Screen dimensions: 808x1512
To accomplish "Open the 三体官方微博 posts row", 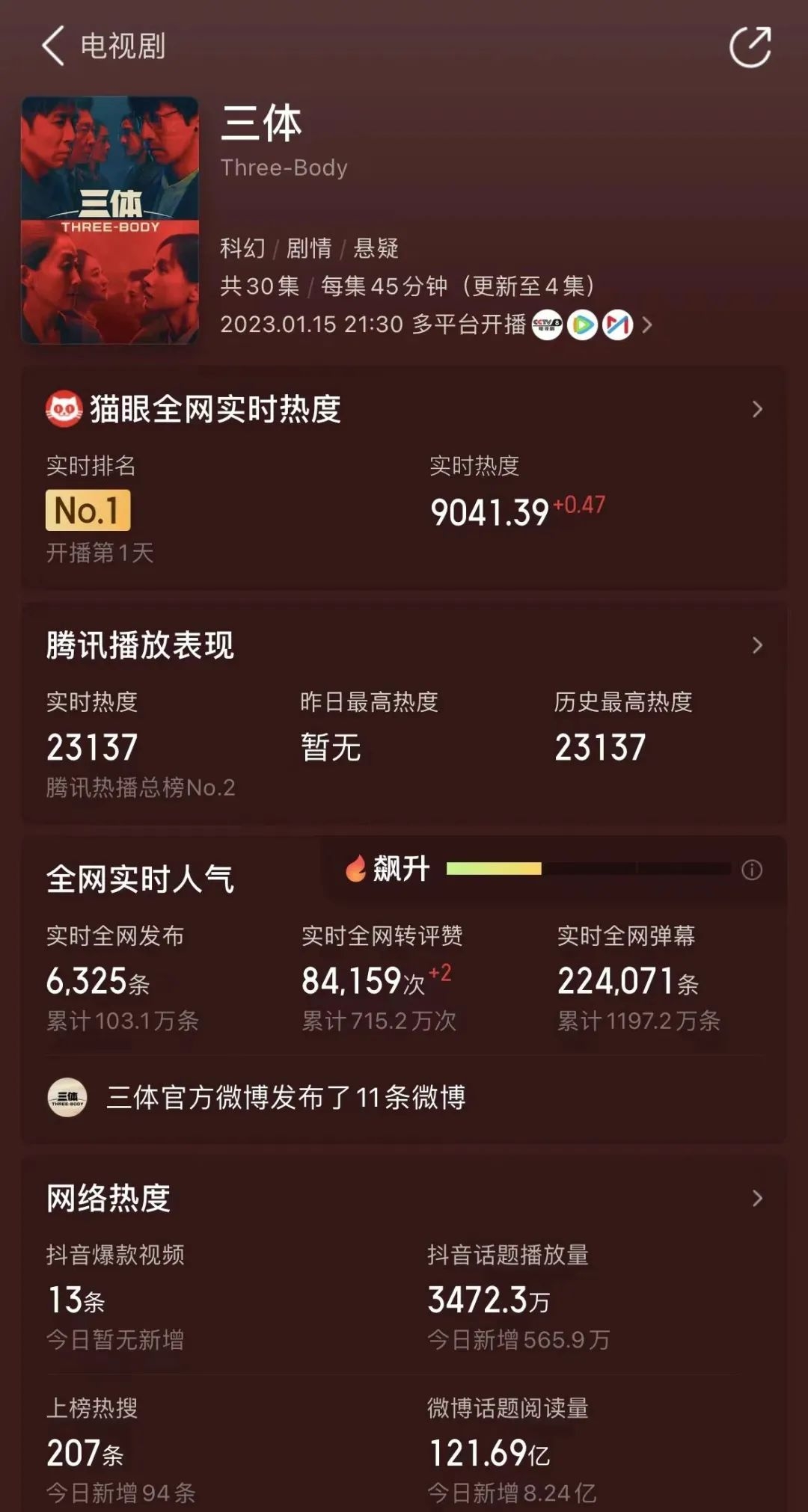I will click(x=284, y=1097).
